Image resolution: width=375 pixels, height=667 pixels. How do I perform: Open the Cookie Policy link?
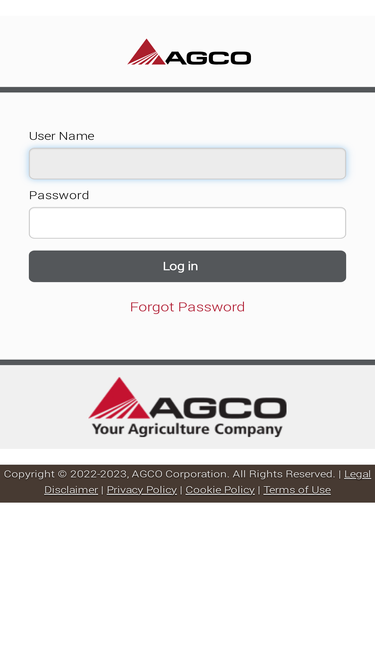[220, 490]
